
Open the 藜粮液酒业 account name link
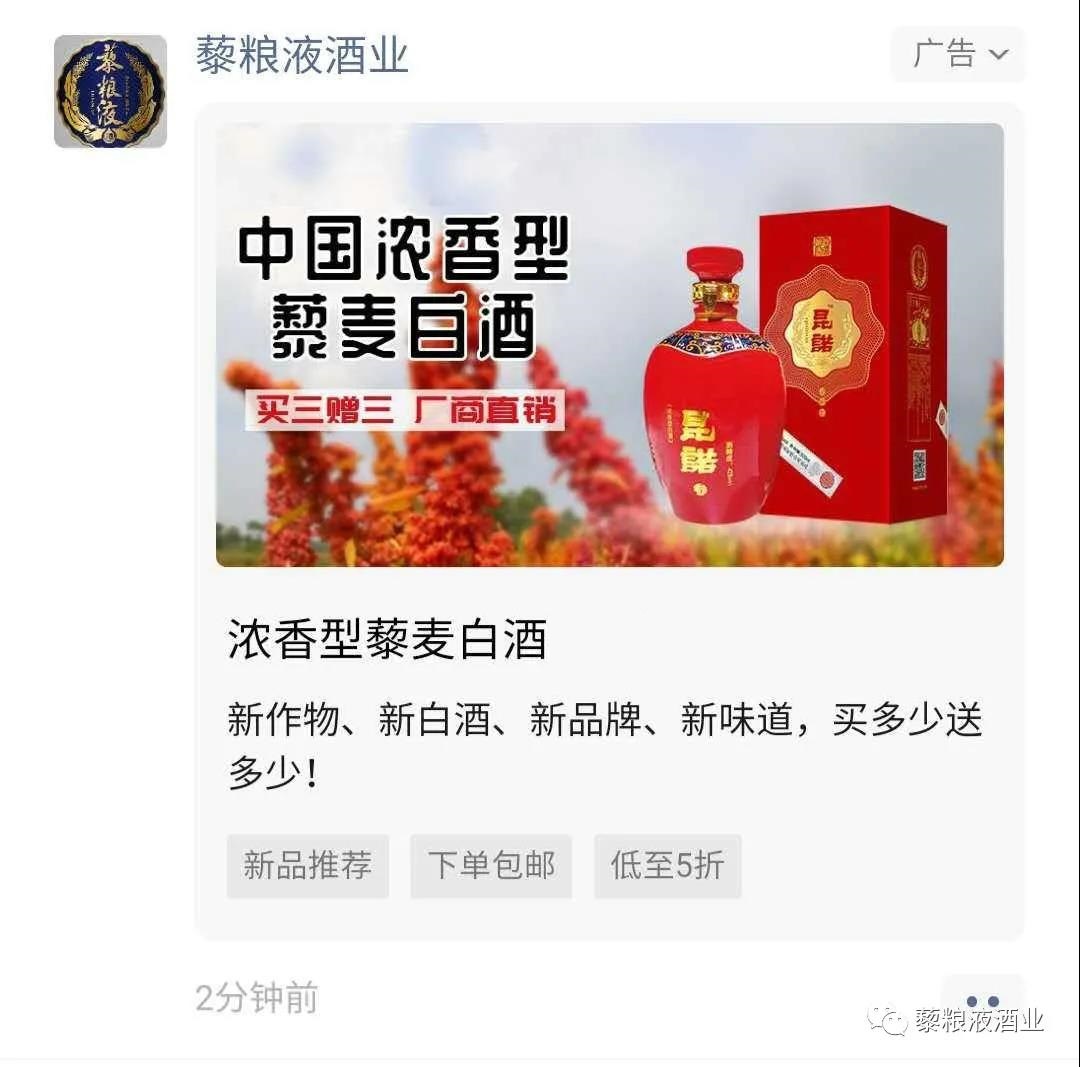(x=302, y=54)
